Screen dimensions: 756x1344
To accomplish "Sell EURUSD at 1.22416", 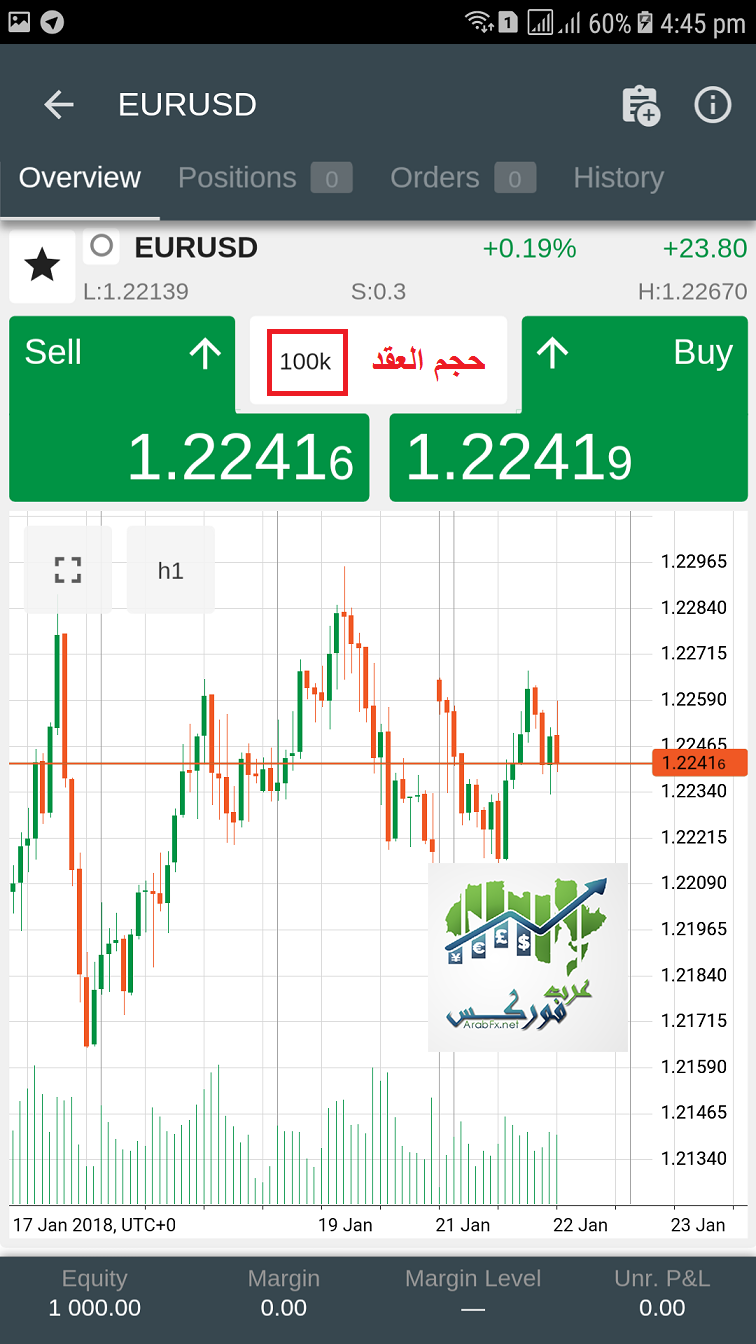I will (x=189, y=409).
